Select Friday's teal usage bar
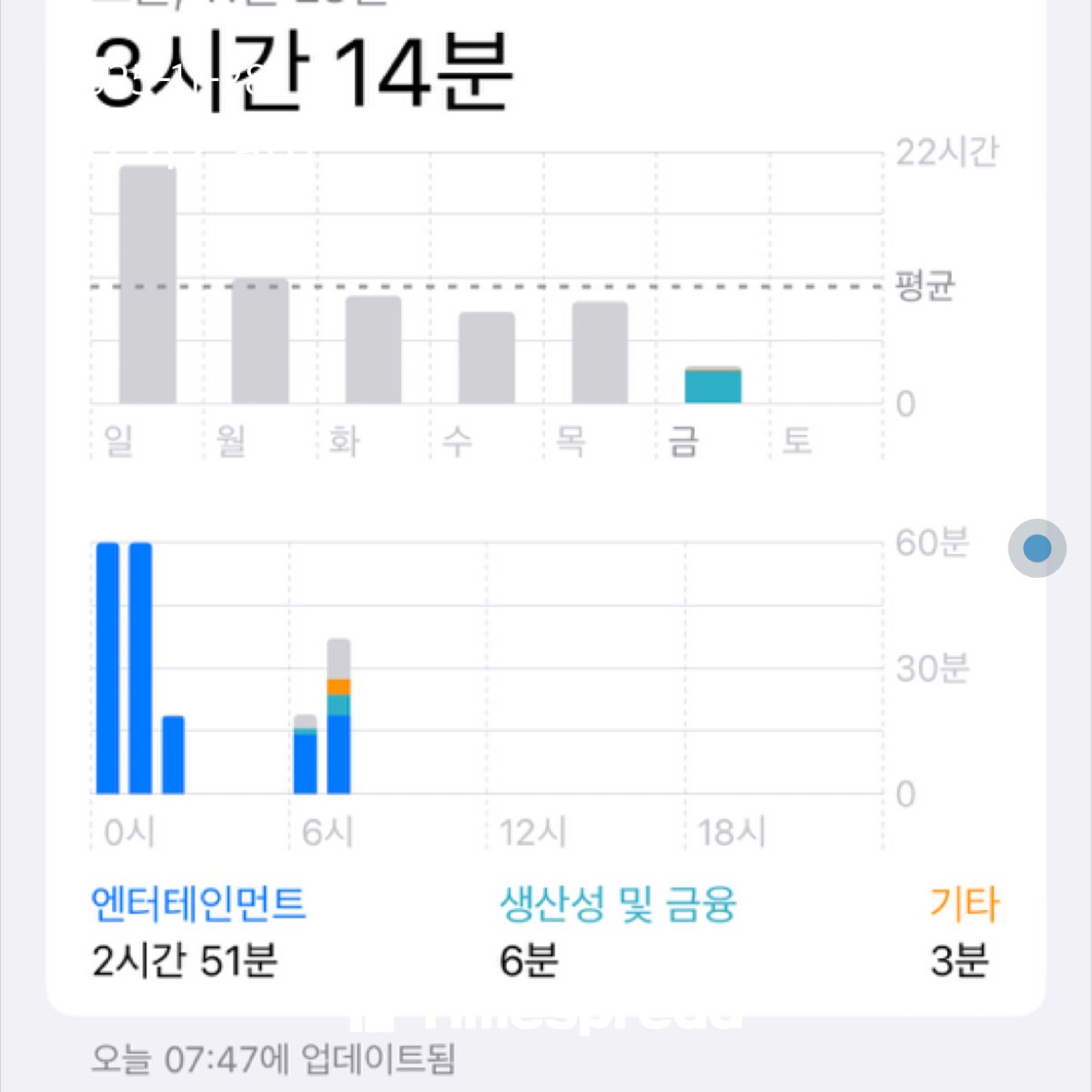Screen dimensions: 1092x1092 coord(713,386)
